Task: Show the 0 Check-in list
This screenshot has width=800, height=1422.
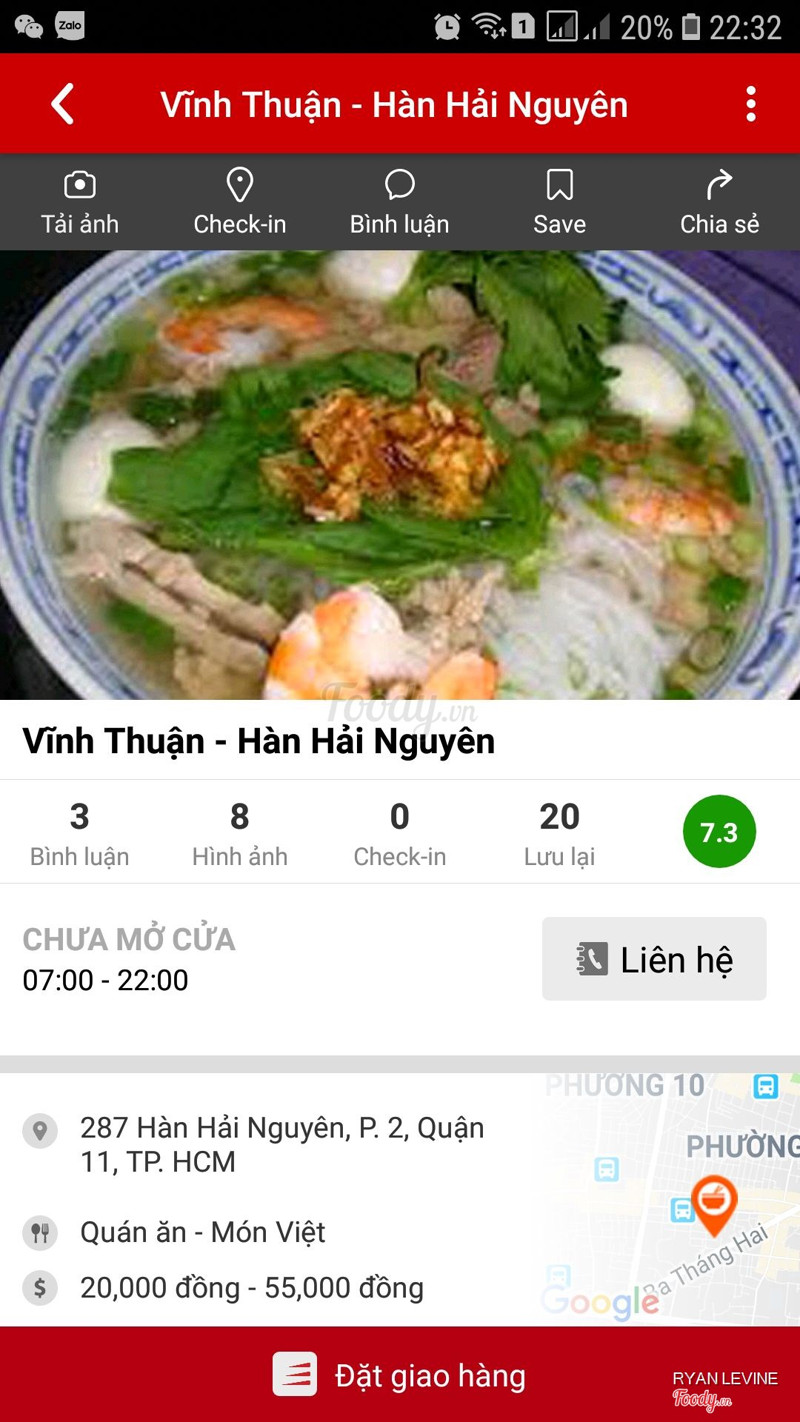Action: [x=400, y=832]
